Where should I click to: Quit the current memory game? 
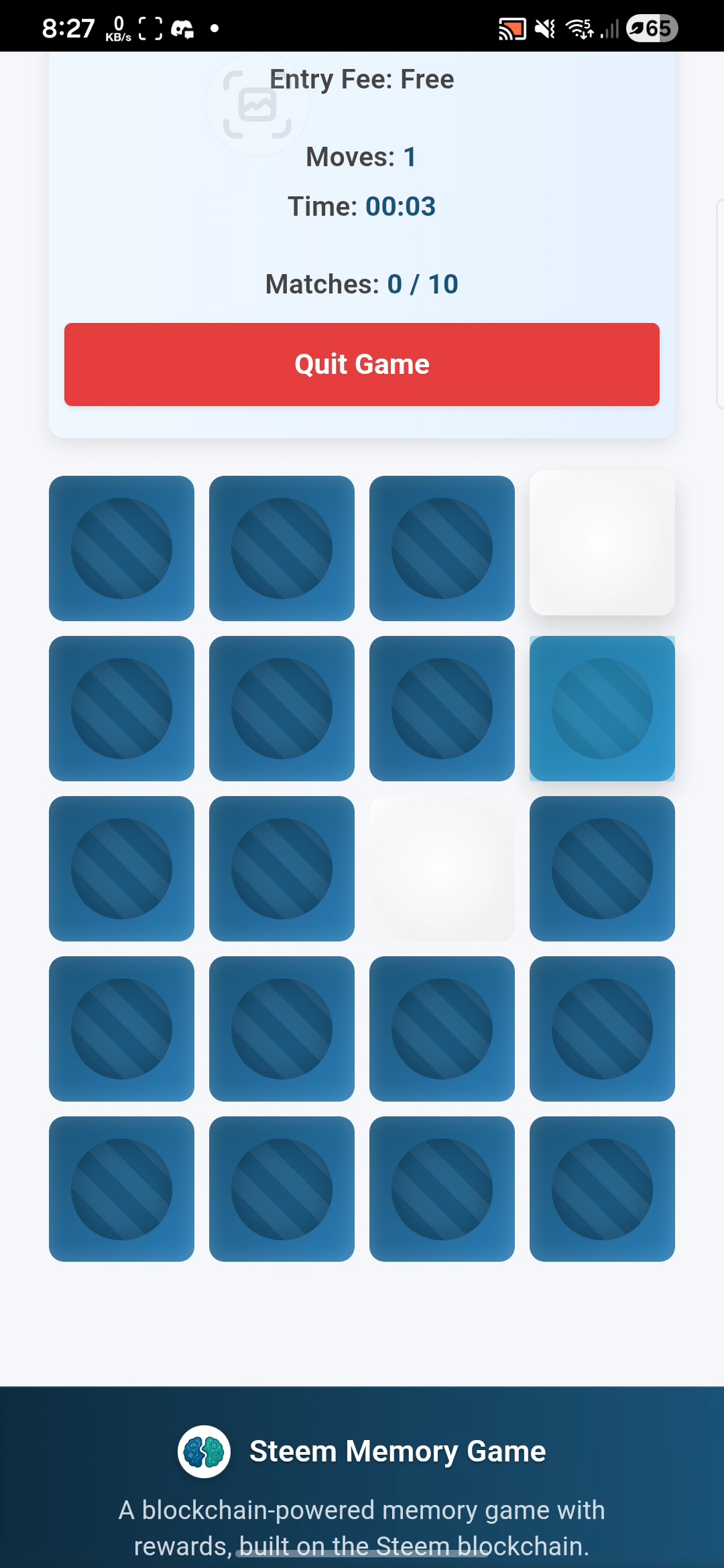[362, 365]
